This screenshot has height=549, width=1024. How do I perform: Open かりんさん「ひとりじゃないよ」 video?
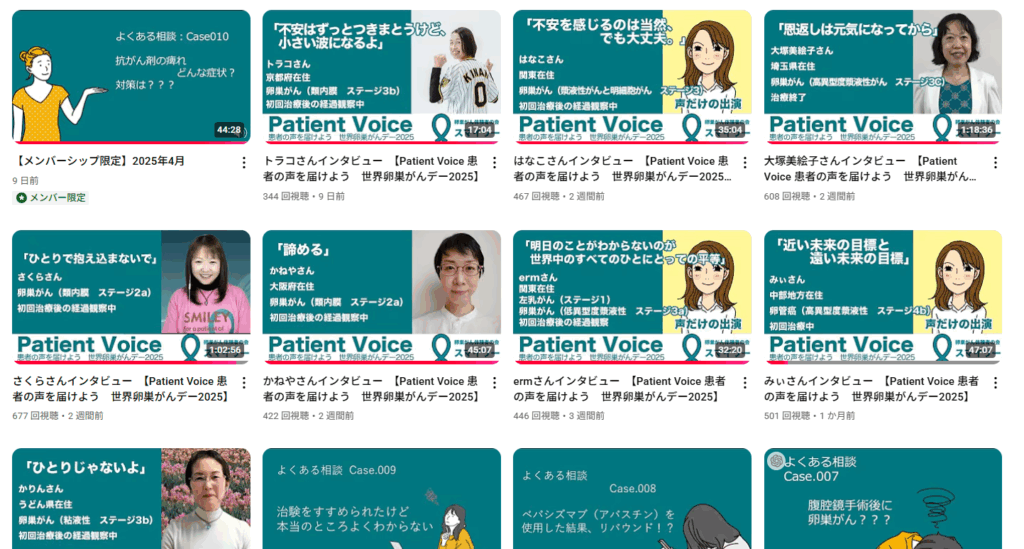point(130,499)
